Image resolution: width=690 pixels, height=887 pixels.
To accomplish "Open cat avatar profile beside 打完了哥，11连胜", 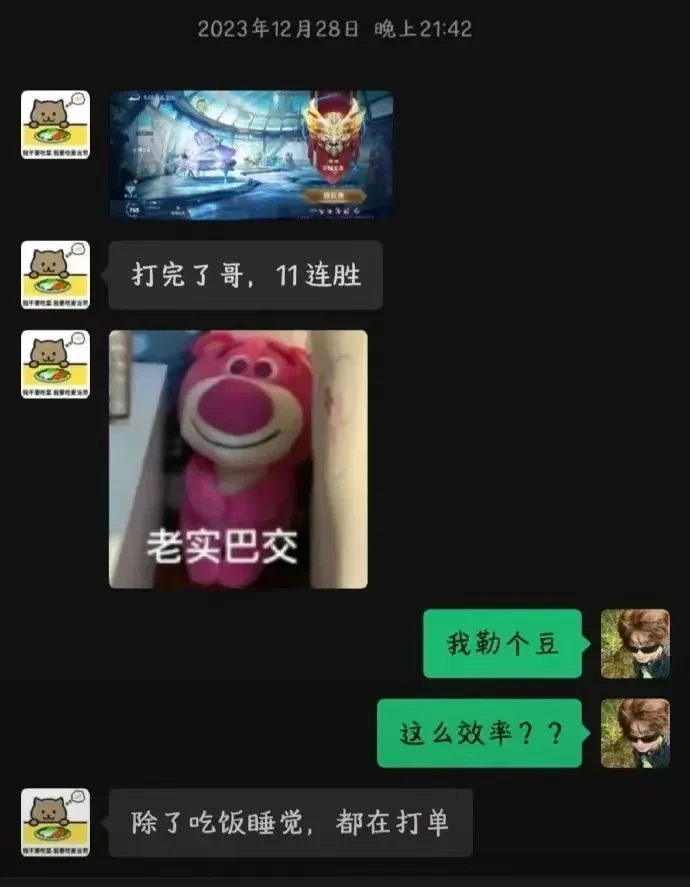I will tap(55, 275).
